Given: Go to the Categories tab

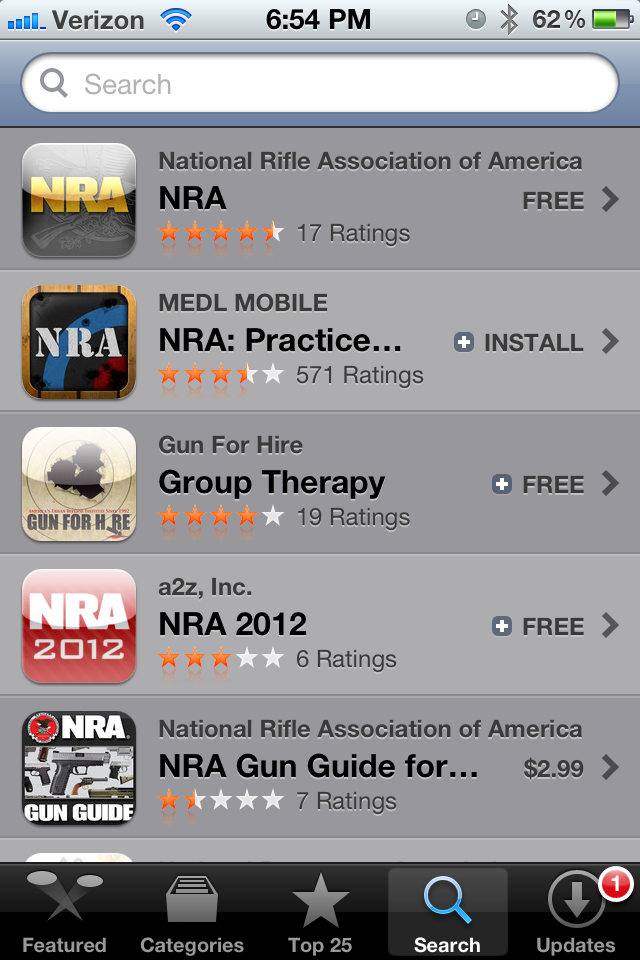Looking at the screenshot, I should point(192,912).
